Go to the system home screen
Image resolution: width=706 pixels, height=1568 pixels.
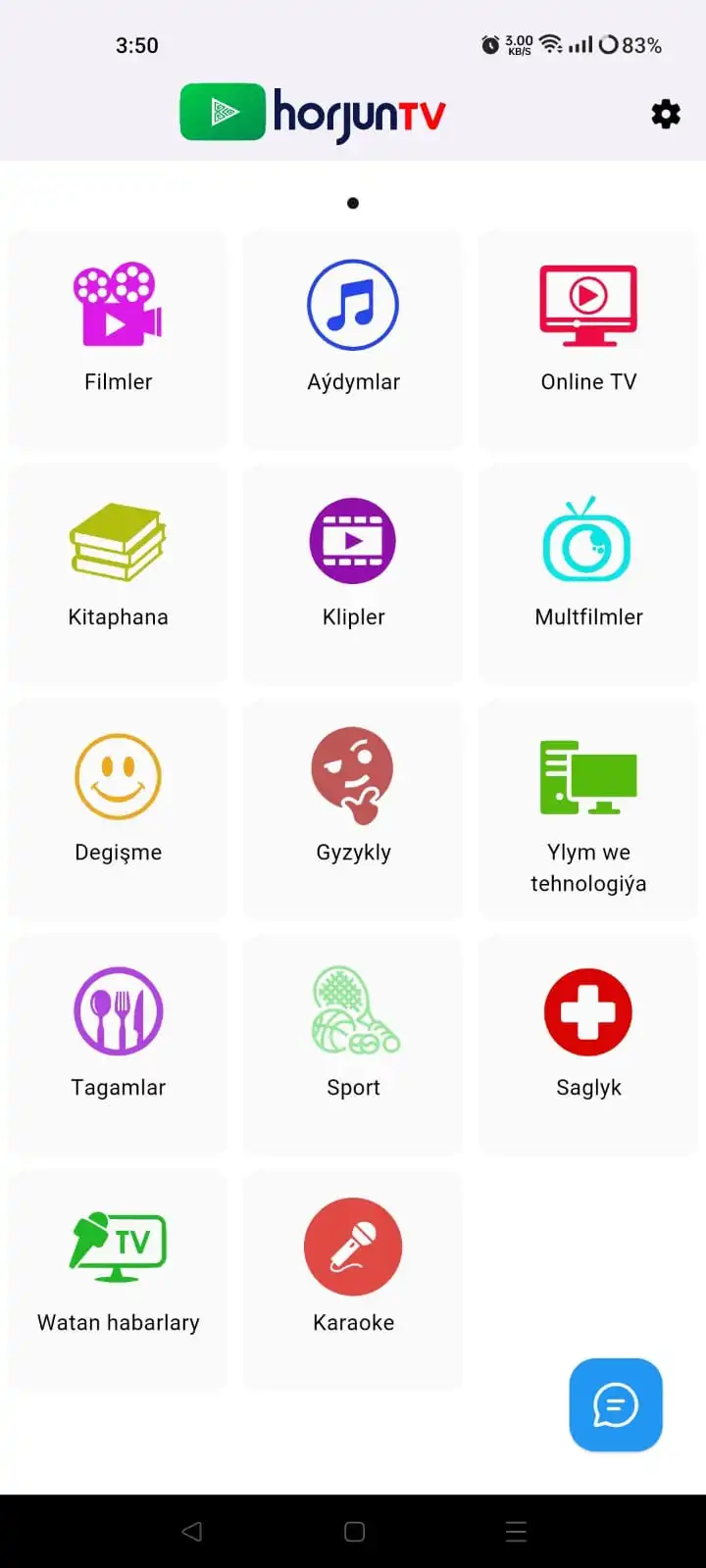(355, 1531)
